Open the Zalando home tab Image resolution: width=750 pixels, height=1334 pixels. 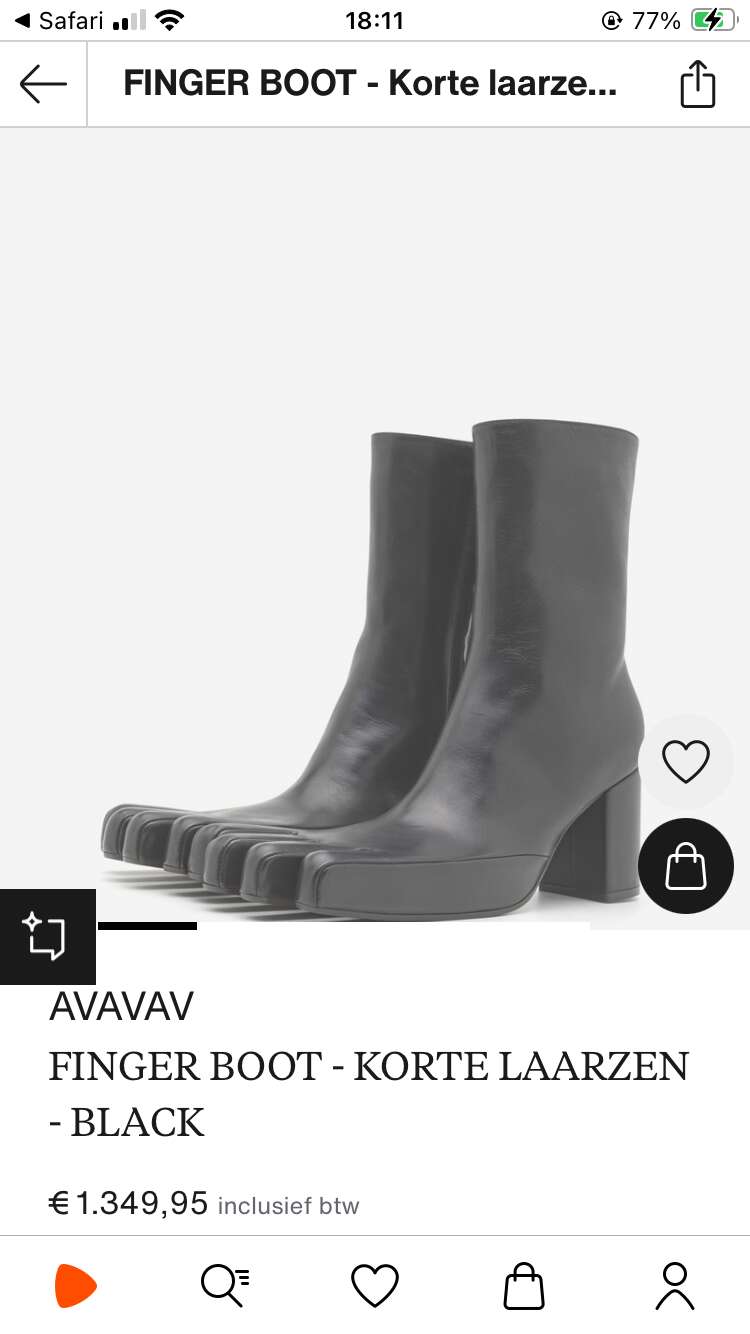[75, 1286]
